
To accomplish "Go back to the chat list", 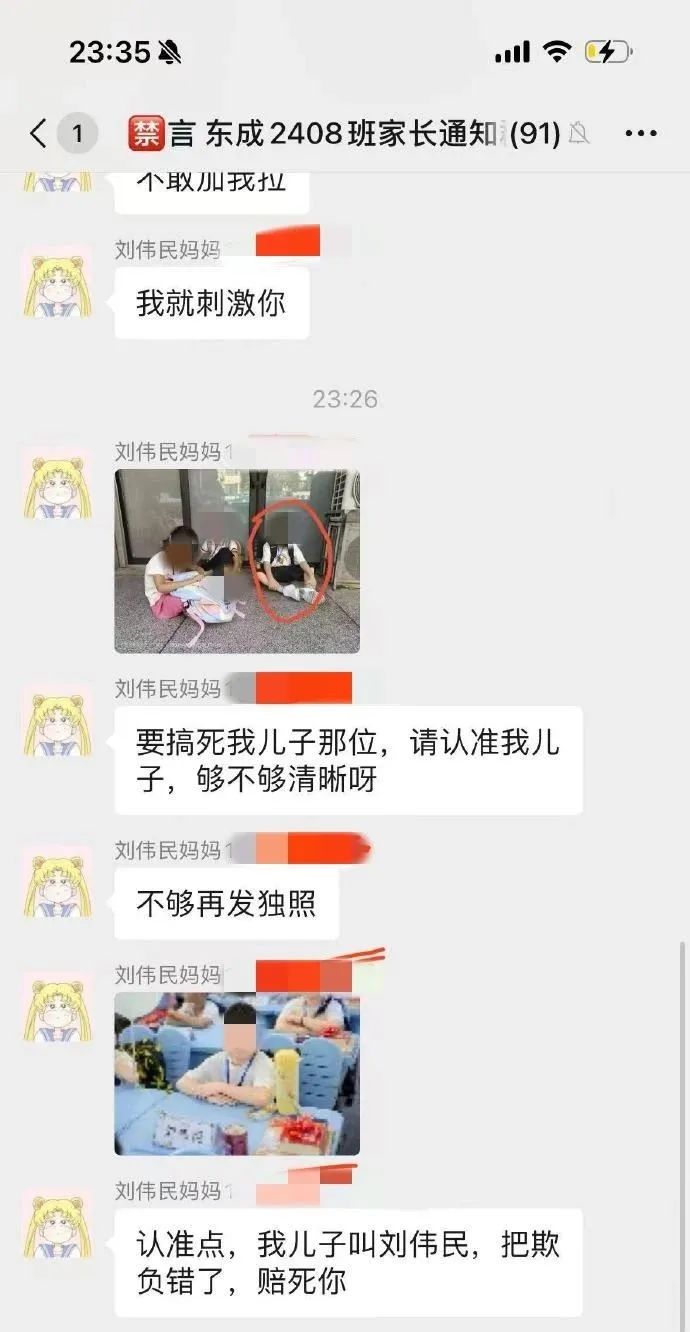I will point(38,132).
